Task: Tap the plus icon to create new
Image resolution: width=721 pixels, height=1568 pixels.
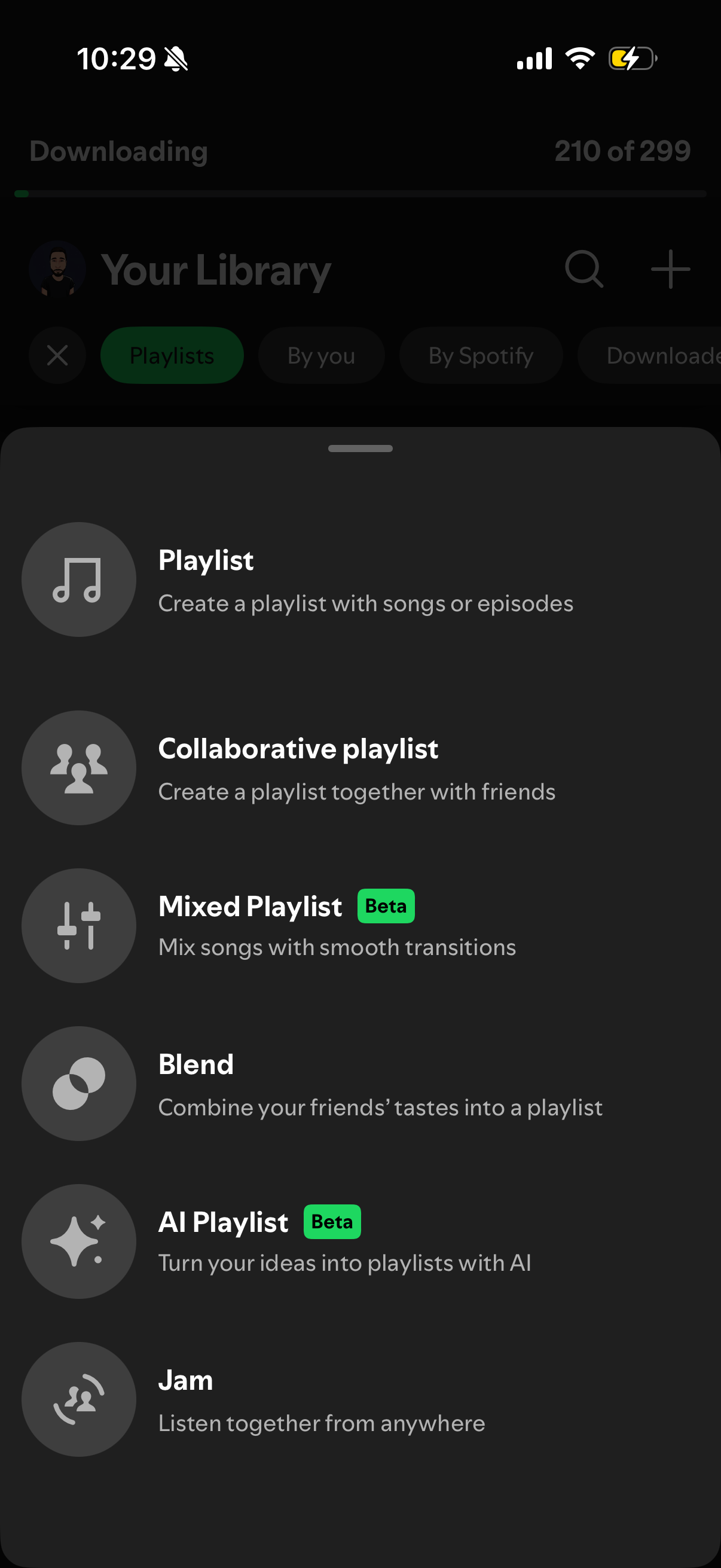Action: pyautogui.click(x=670, y=270)
